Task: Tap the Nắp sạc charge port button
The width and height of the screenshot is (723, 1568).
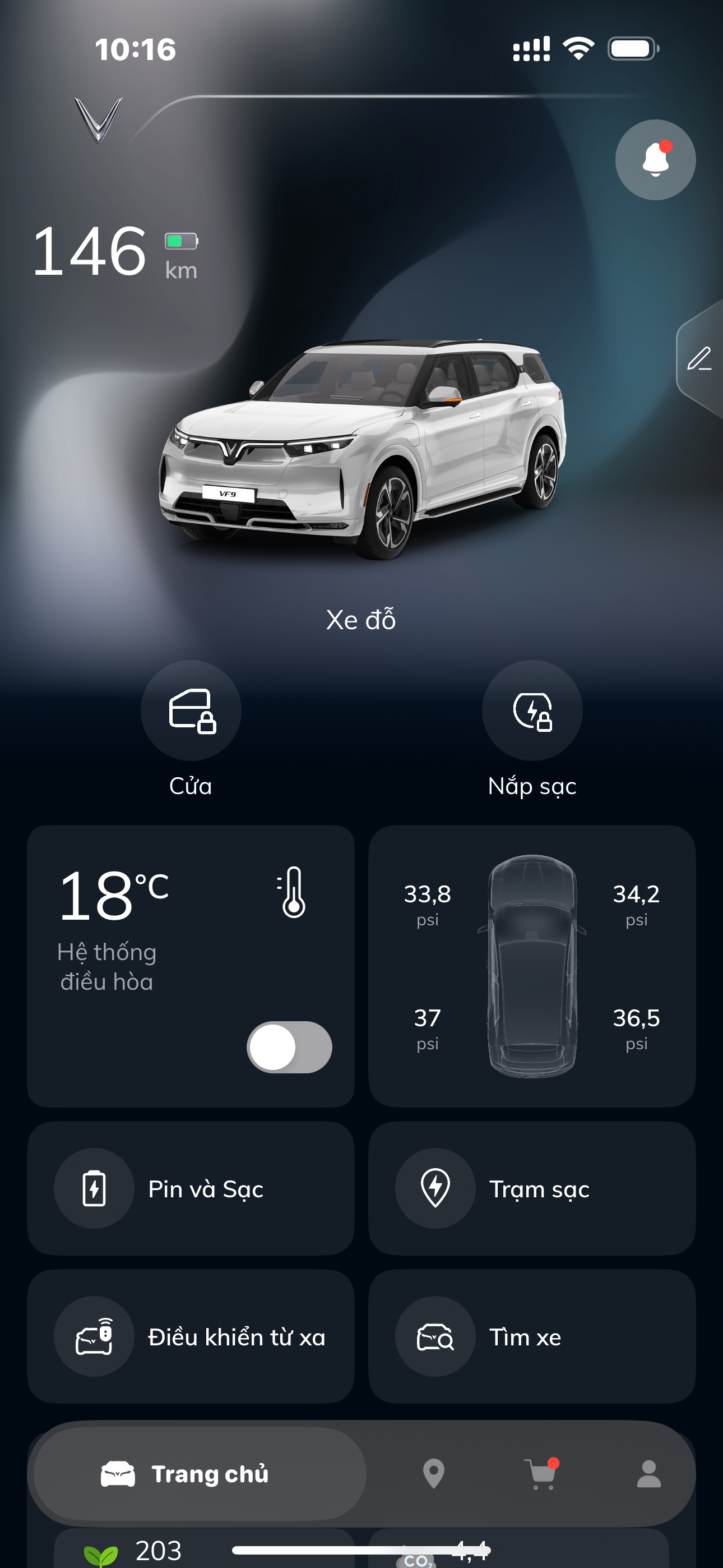Action: pyautogui.click(x=532, y=711)
